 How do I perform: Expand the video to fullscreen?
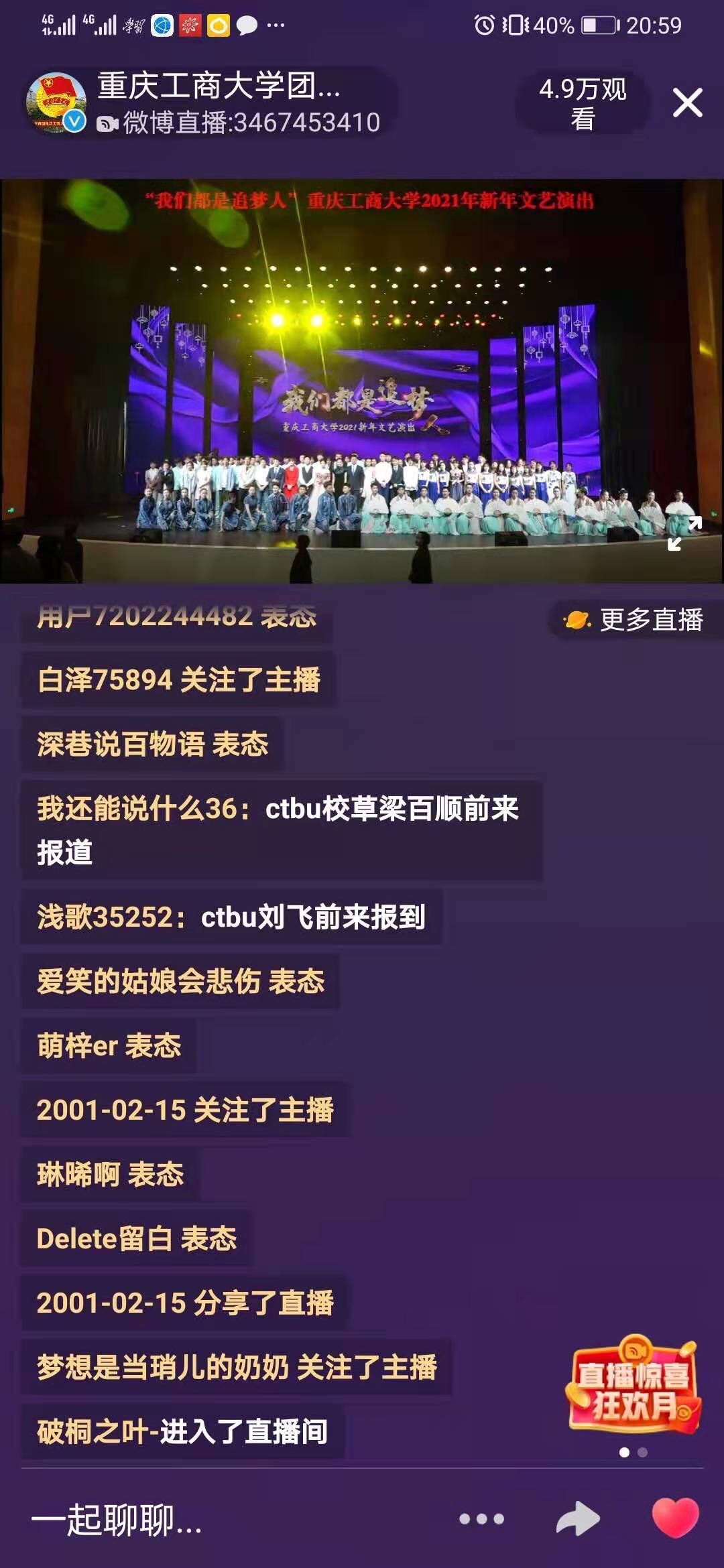pyautogui.click(x=684, y=533)
